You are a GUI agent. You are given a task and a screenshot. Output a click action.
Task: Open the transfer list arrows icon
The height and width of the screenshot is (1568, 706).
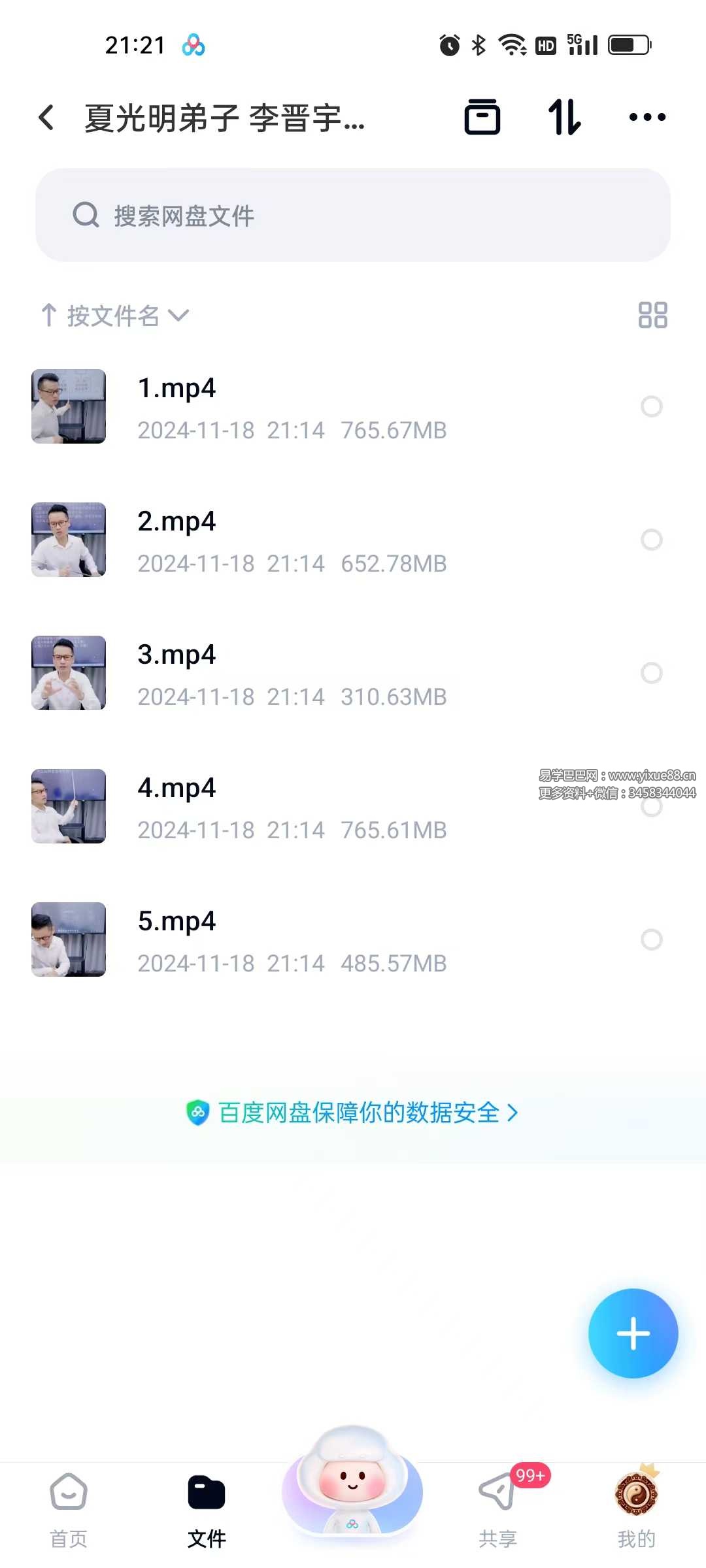pos(564,118)
